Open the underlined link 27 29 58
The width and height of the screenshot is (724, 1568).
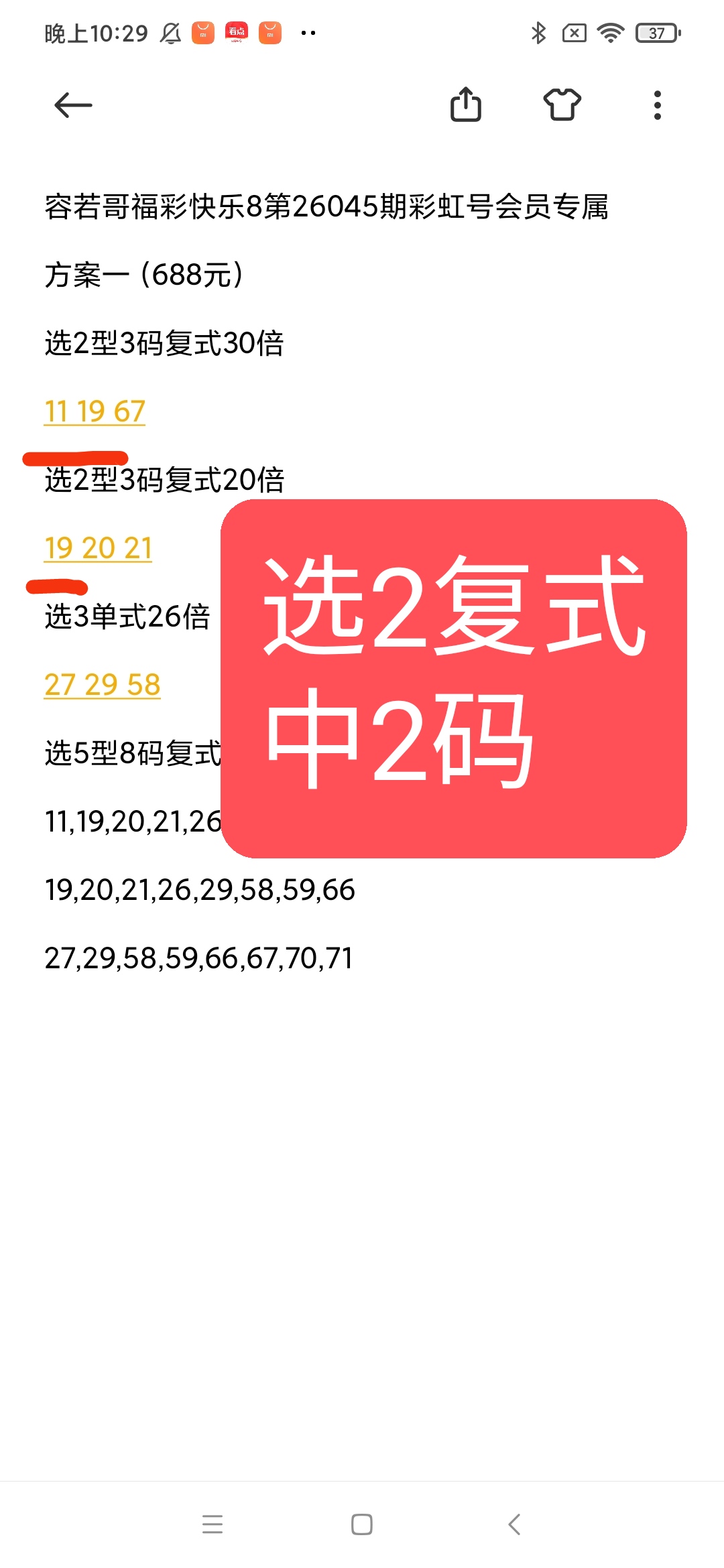102,684
